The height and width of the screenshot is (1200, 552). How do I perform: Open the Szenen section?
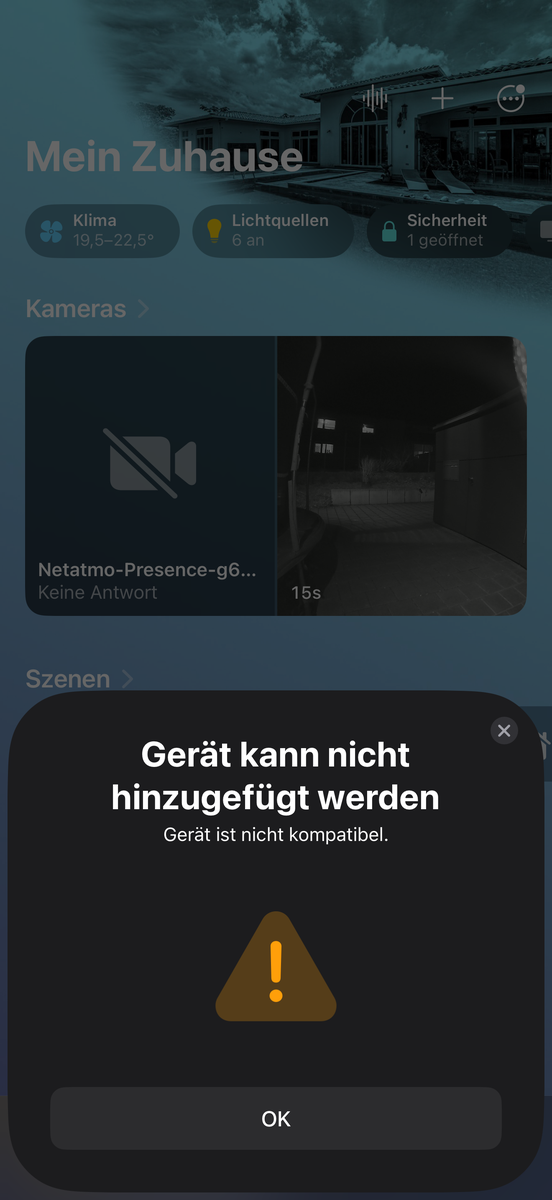click(x=79, y=679)
